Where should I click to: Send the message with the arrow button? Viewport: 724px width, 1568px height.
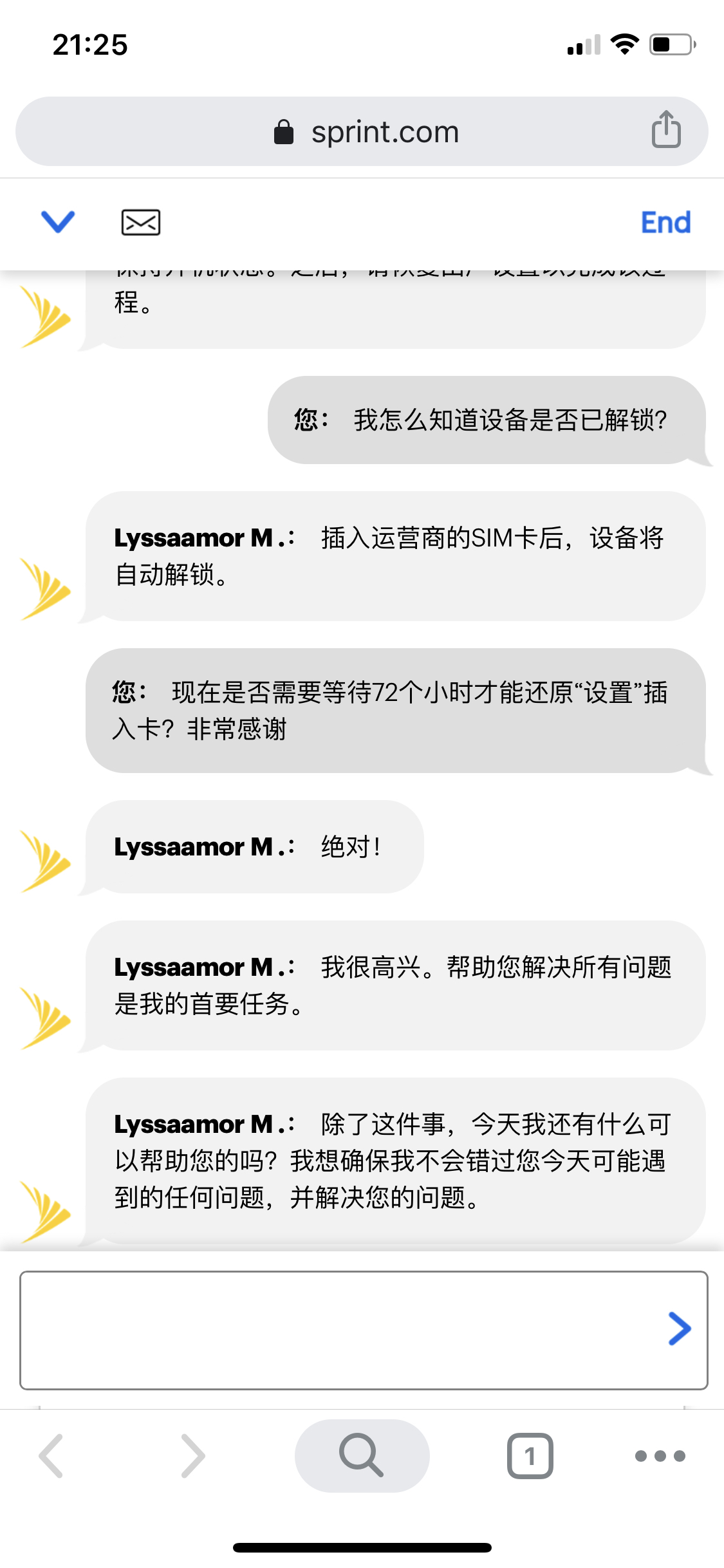(x=680, y=1329)
